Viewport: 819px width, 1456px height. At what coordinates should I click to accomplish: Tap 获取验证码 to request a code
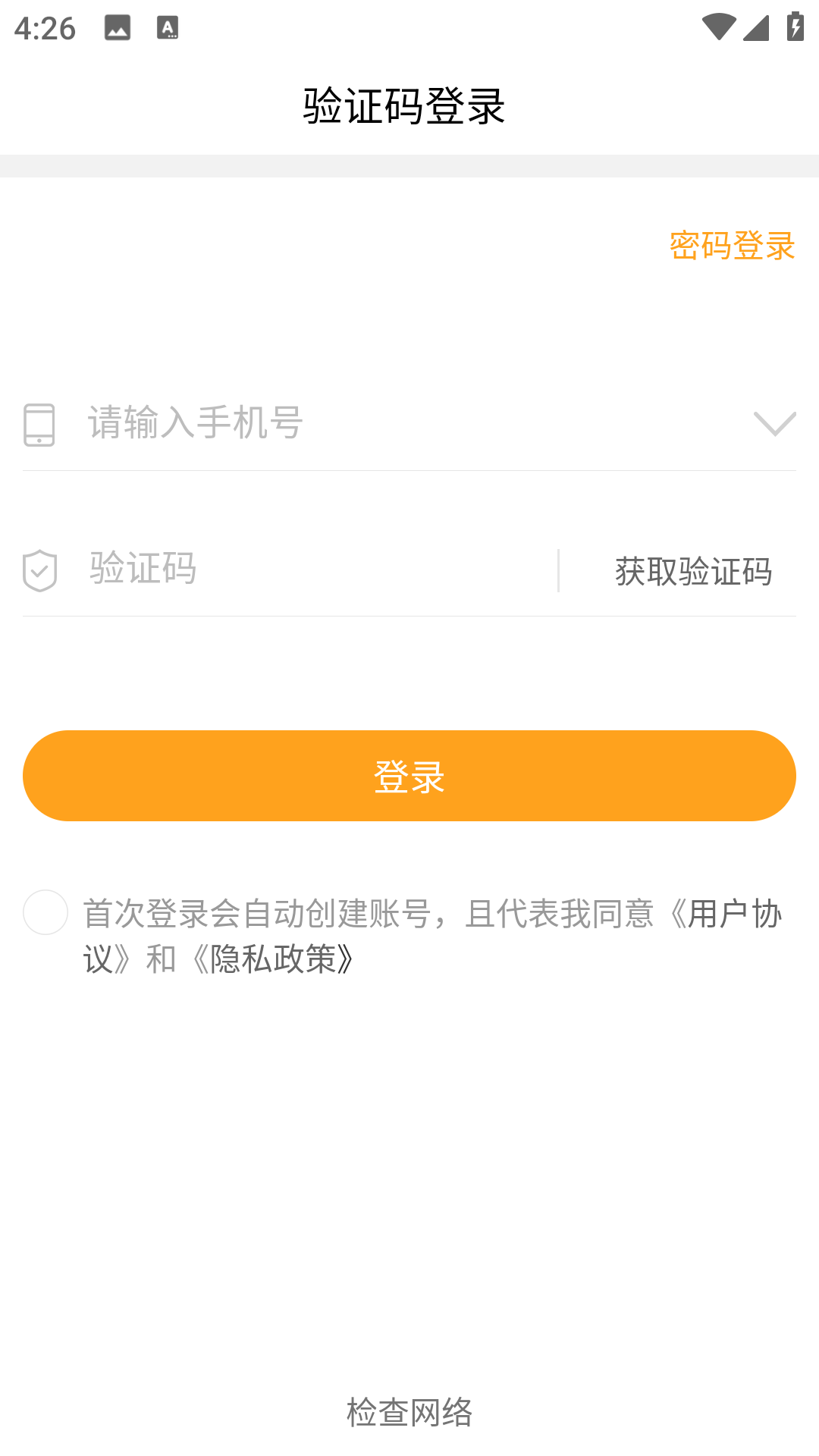[x=692, y=570]
